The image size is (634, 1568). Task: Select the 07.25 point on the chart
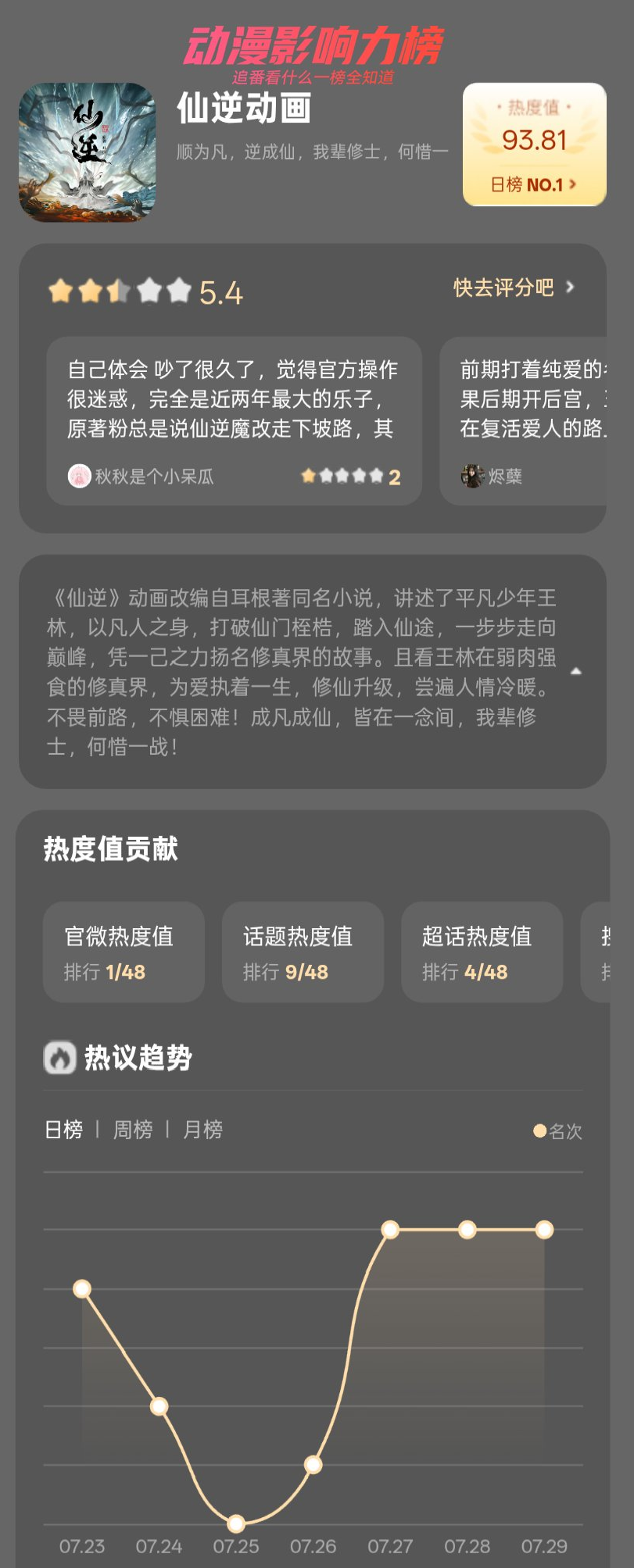[236, 1523]
